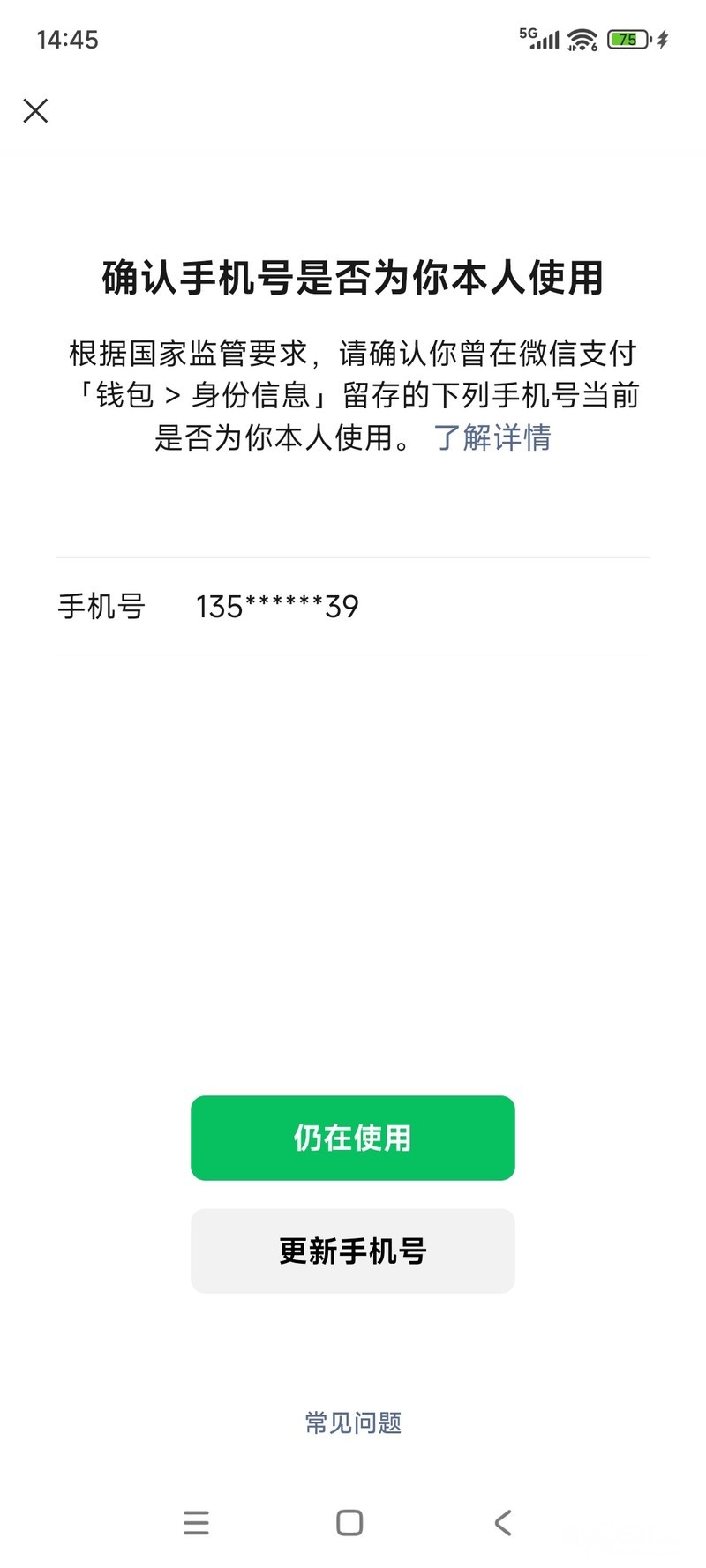Go back with the system back button

503,1523
